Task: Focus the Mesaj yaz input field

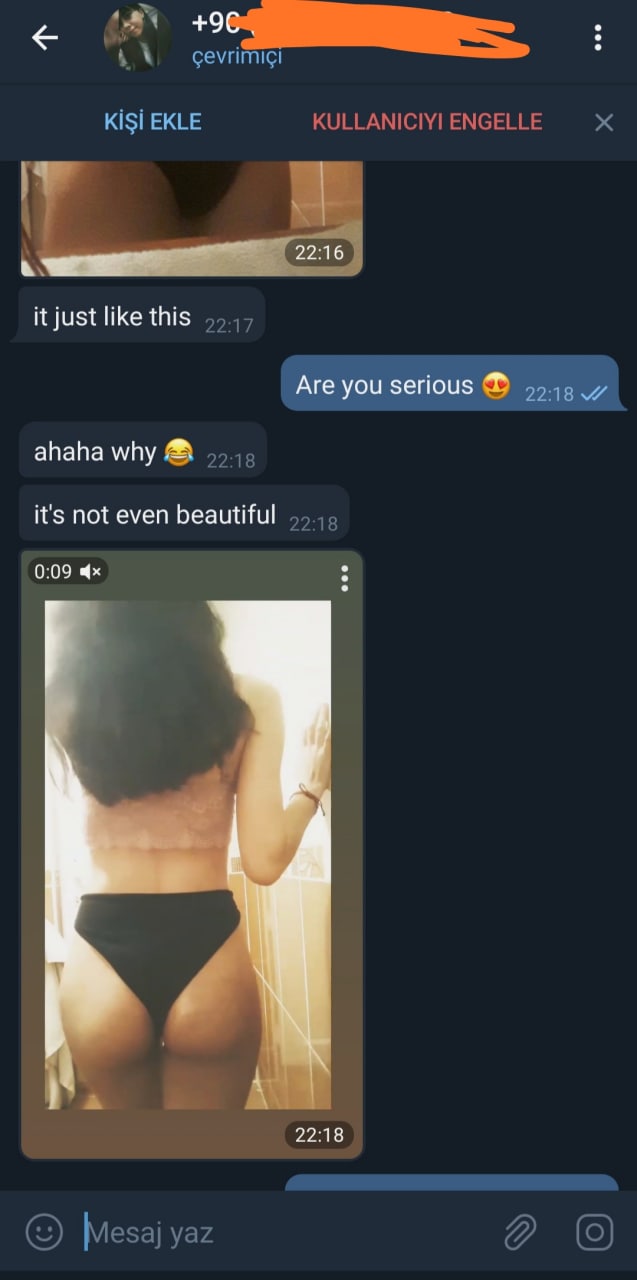Action: click(280, 1232)
